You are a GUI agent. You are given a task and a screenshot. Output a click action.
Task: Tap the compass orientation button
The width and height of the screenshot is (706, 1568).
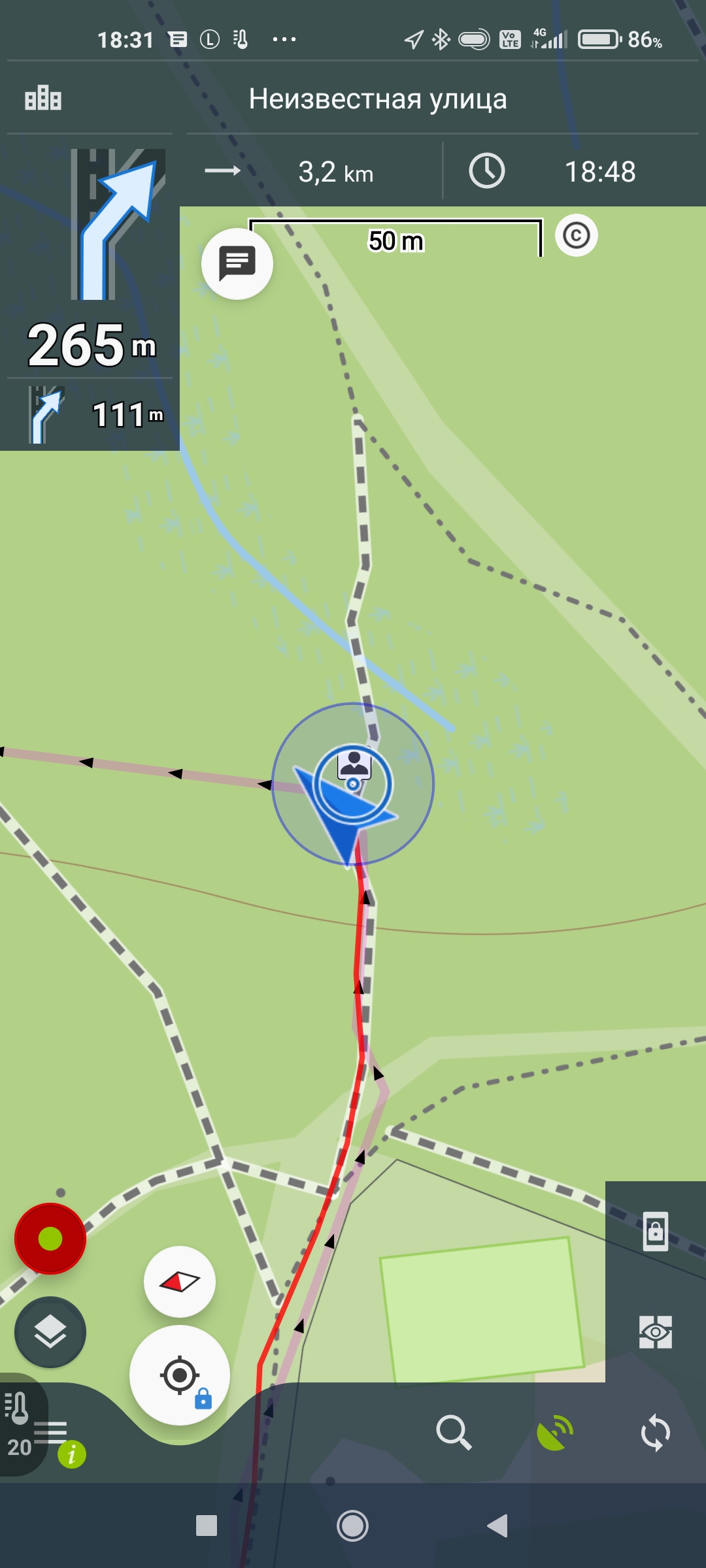[x=180, y=1282]
